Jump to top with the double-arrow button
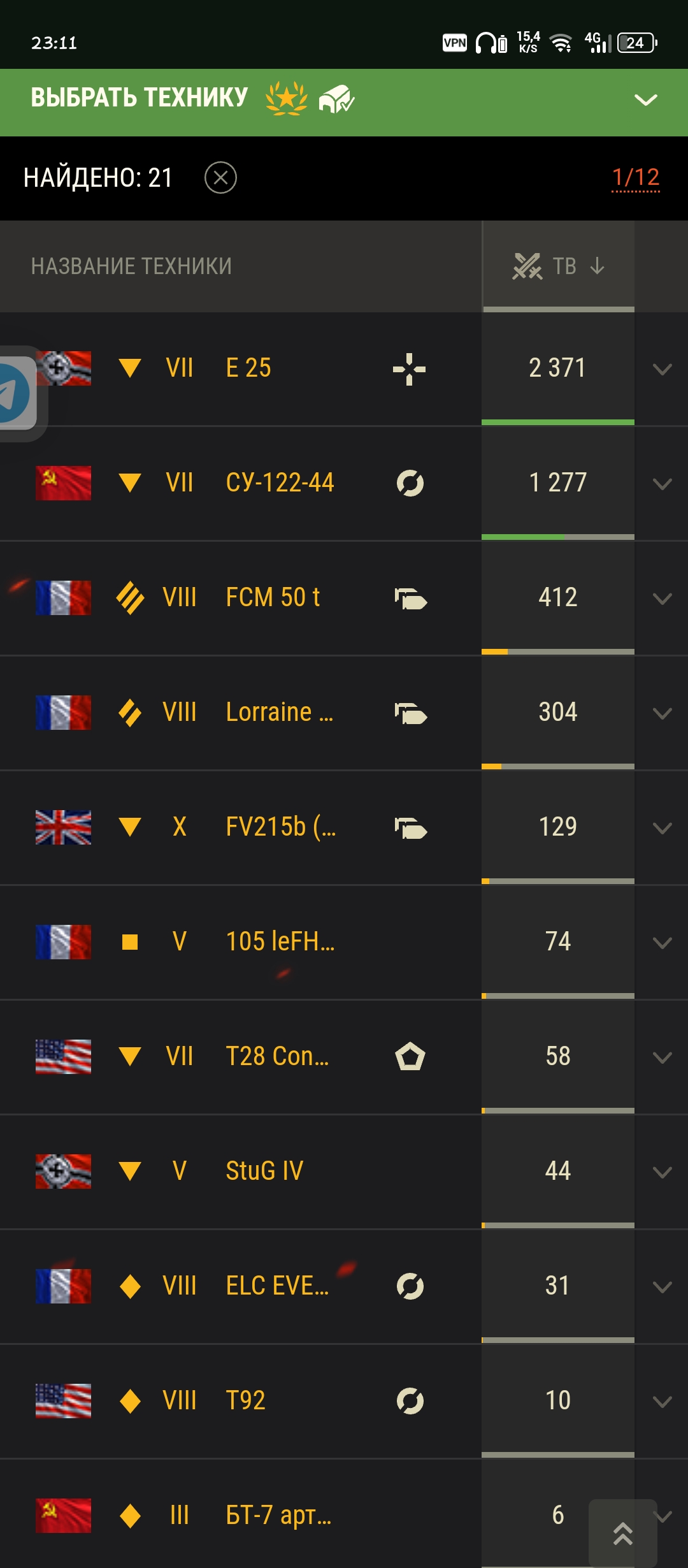The image size is (688, 1568). point(622,1533)
